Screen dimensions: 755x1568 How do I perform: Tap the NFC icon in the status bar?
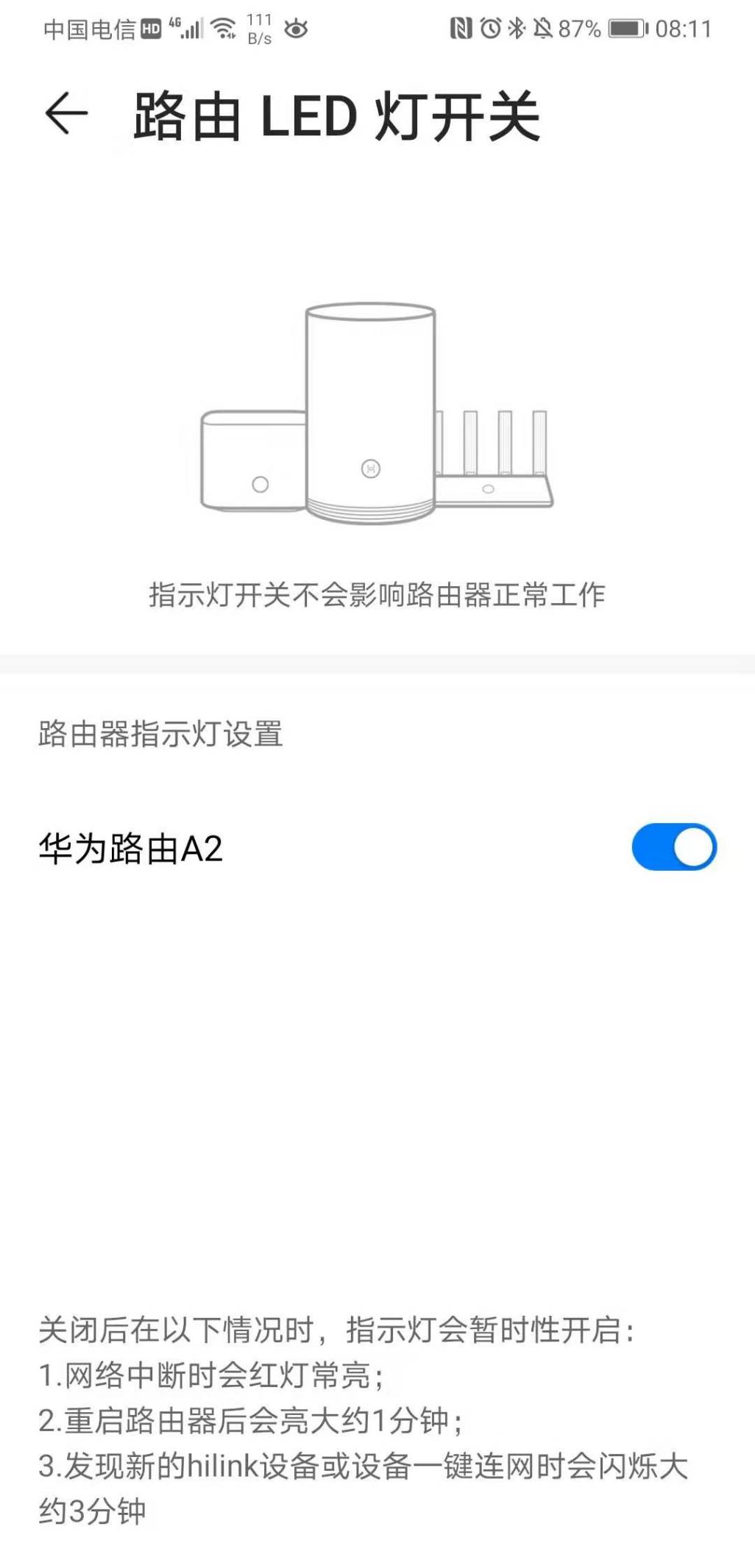tap(461, 28)
